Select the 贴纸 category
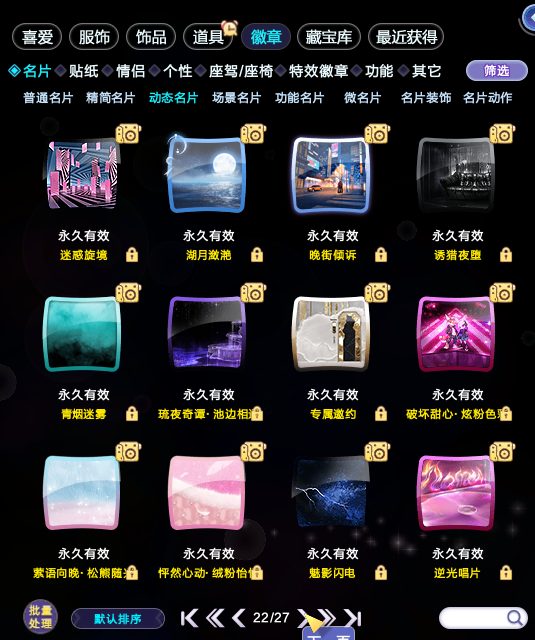 pyautogui.click(x=83, y=71)
